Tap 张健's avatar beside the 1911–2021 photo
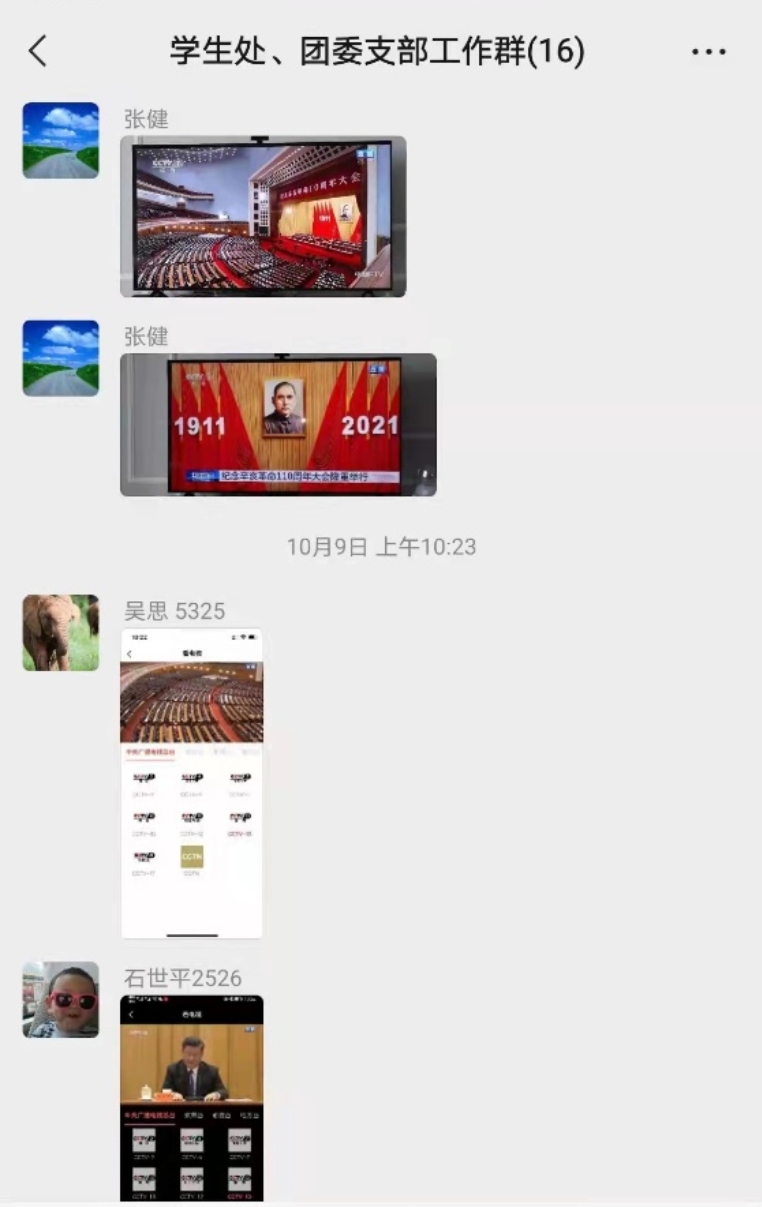Viewport: 762px width, 1207px height. [61, 358]
